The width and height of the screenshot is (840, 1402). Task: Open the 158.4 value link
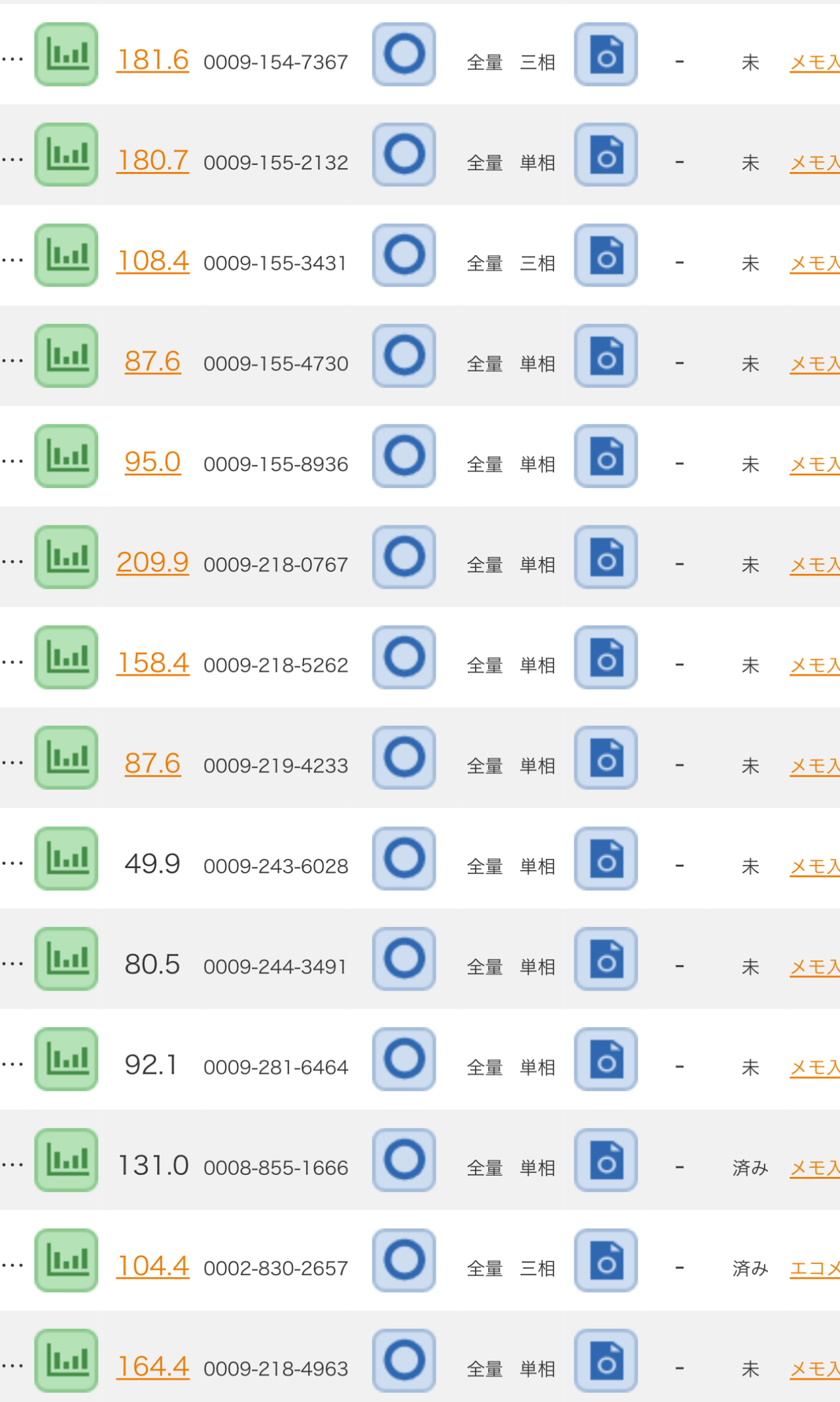tap(152, 663)
